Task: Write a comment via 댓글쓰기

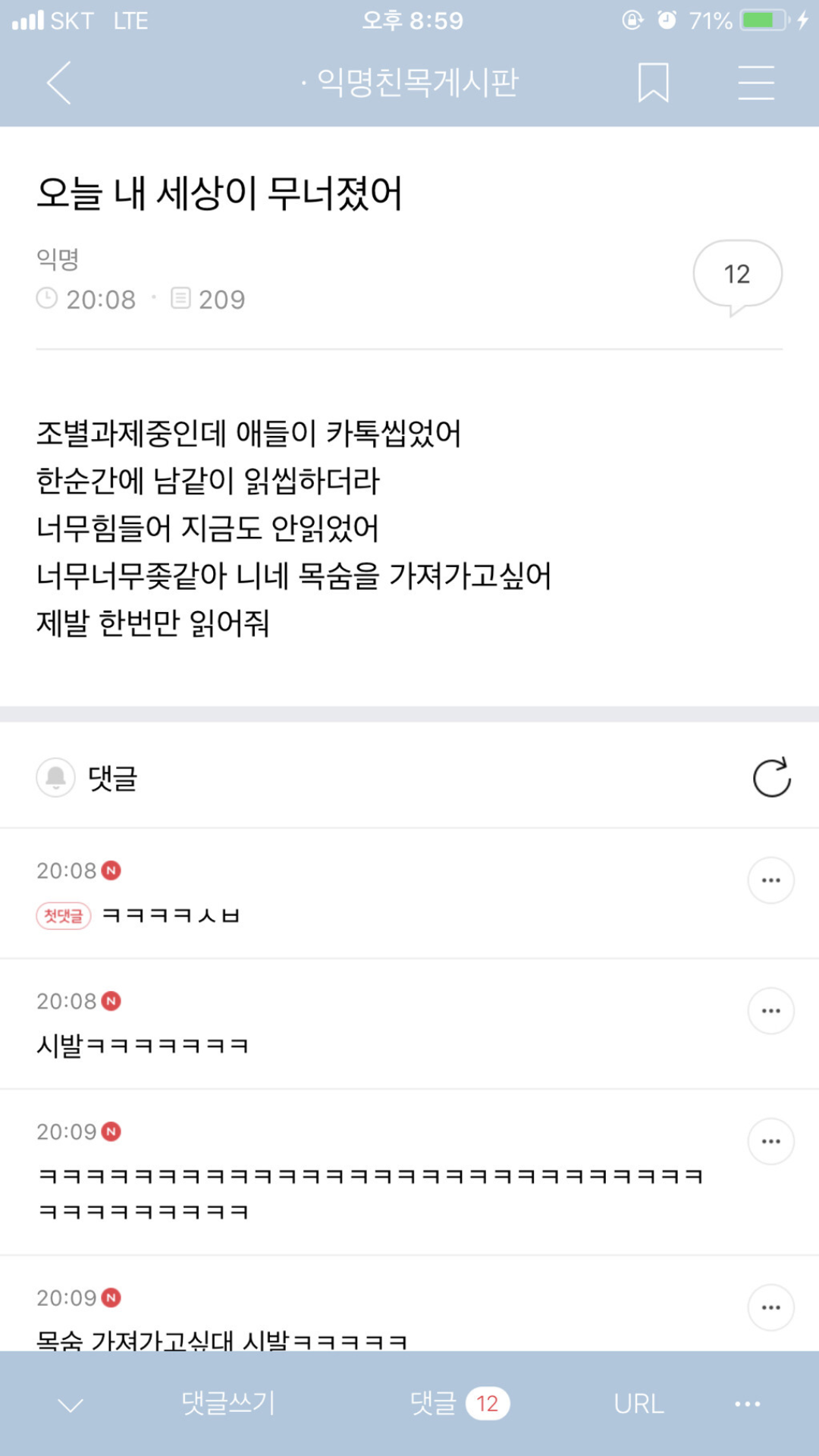Action: [228, 1404]
